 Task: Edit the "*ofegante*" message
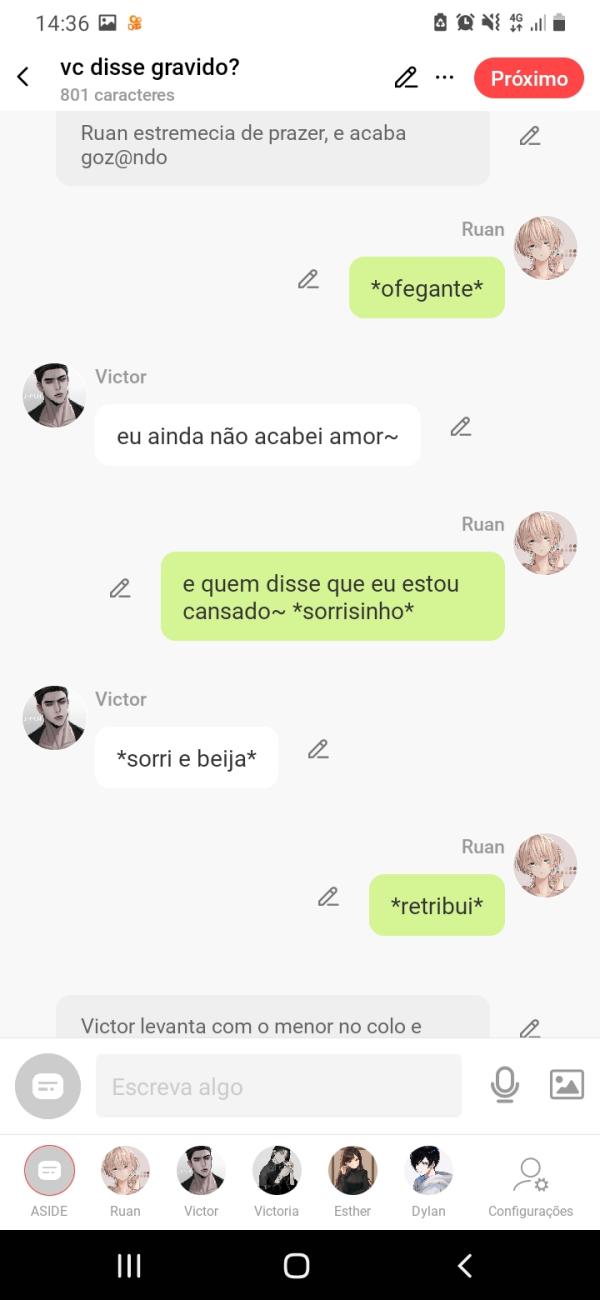308,280
